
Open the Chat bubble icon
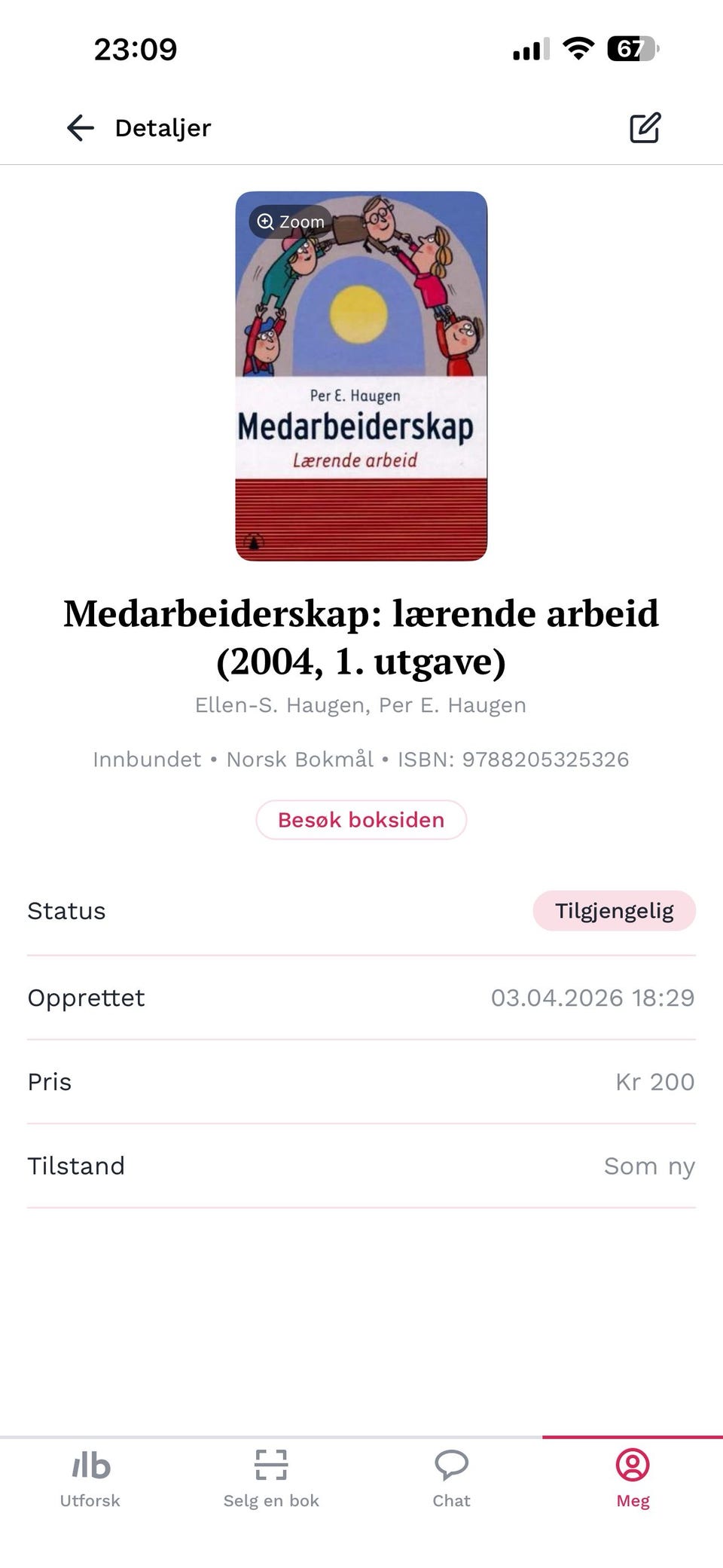pos(452,1464)
